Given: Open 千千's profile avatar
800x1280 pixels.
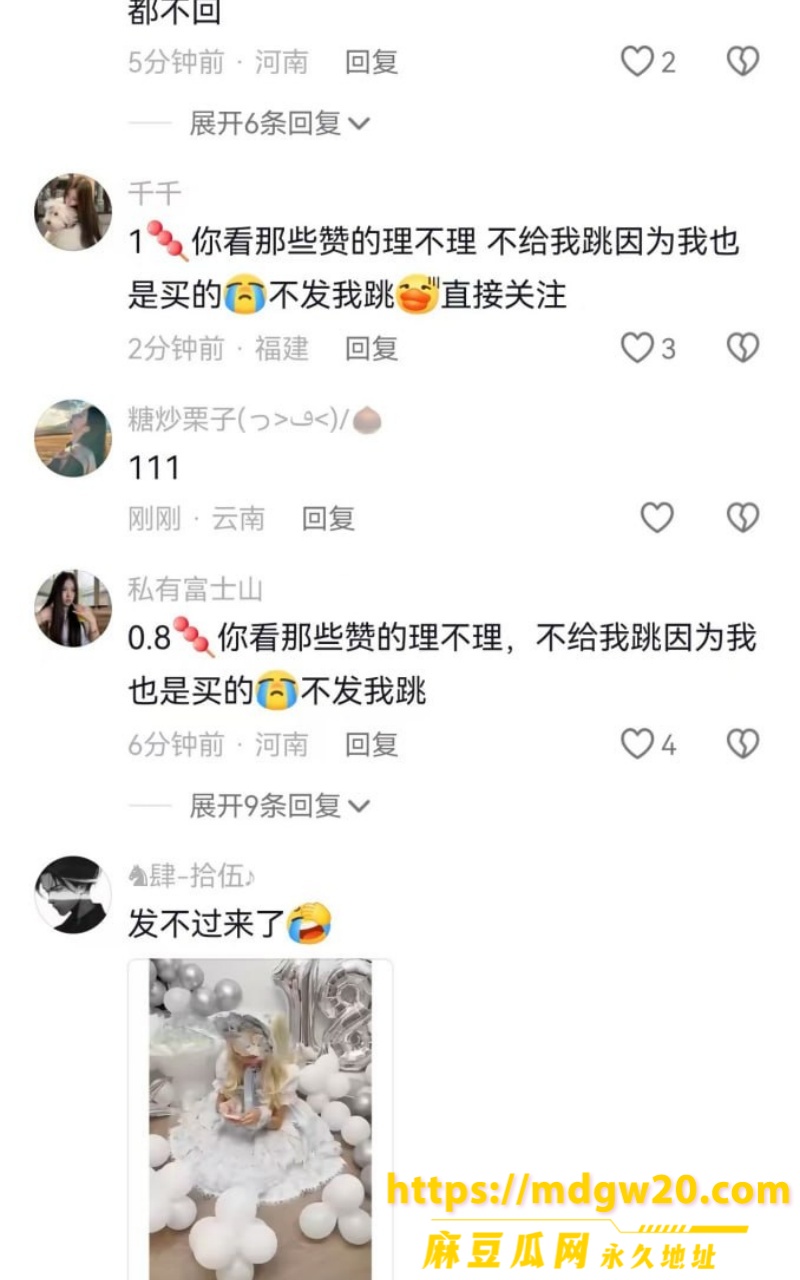Looking at the screenshot, I should [x=73, y=212].
